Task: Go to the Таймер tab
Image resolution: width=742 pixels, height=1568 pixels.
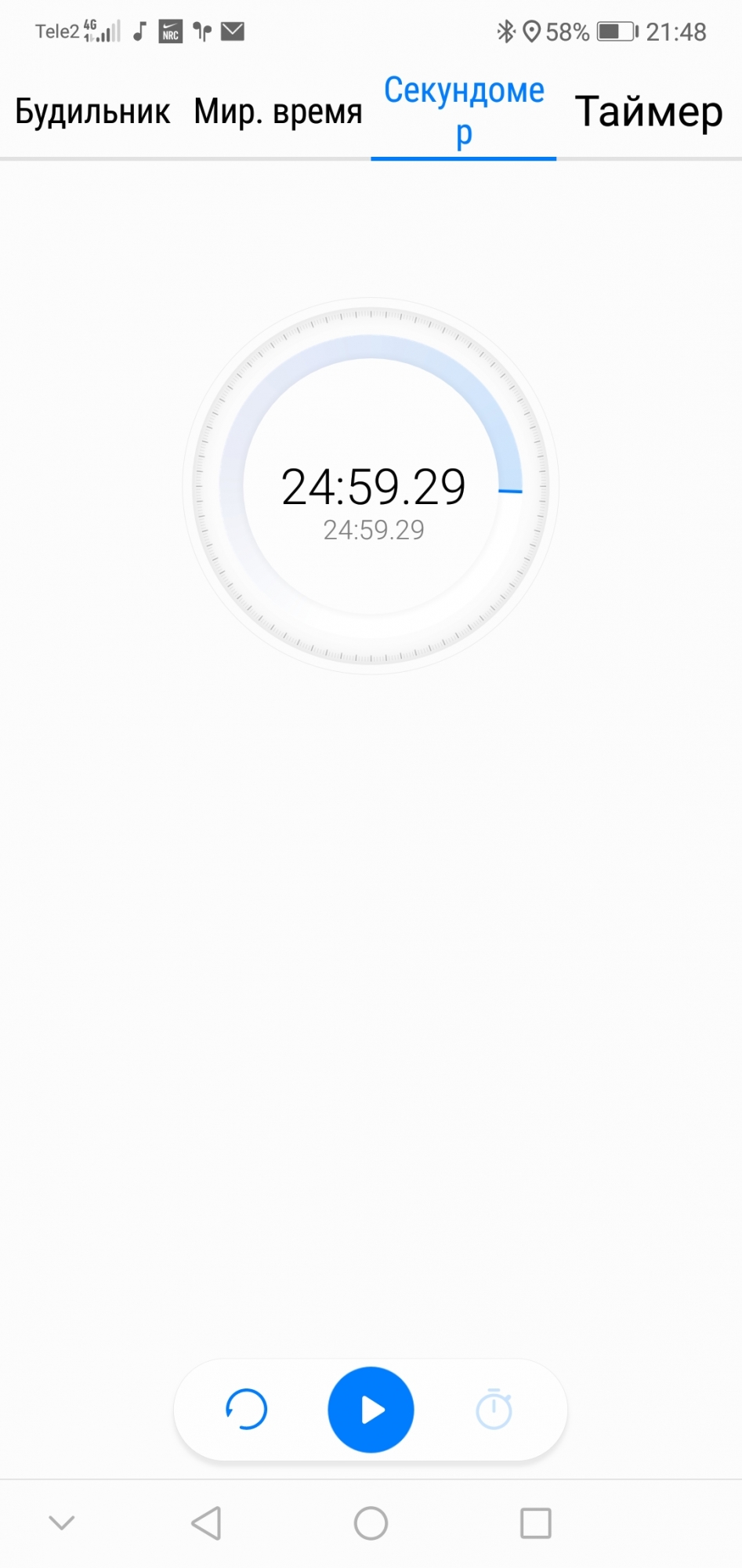Action: (x=649, y=112)
